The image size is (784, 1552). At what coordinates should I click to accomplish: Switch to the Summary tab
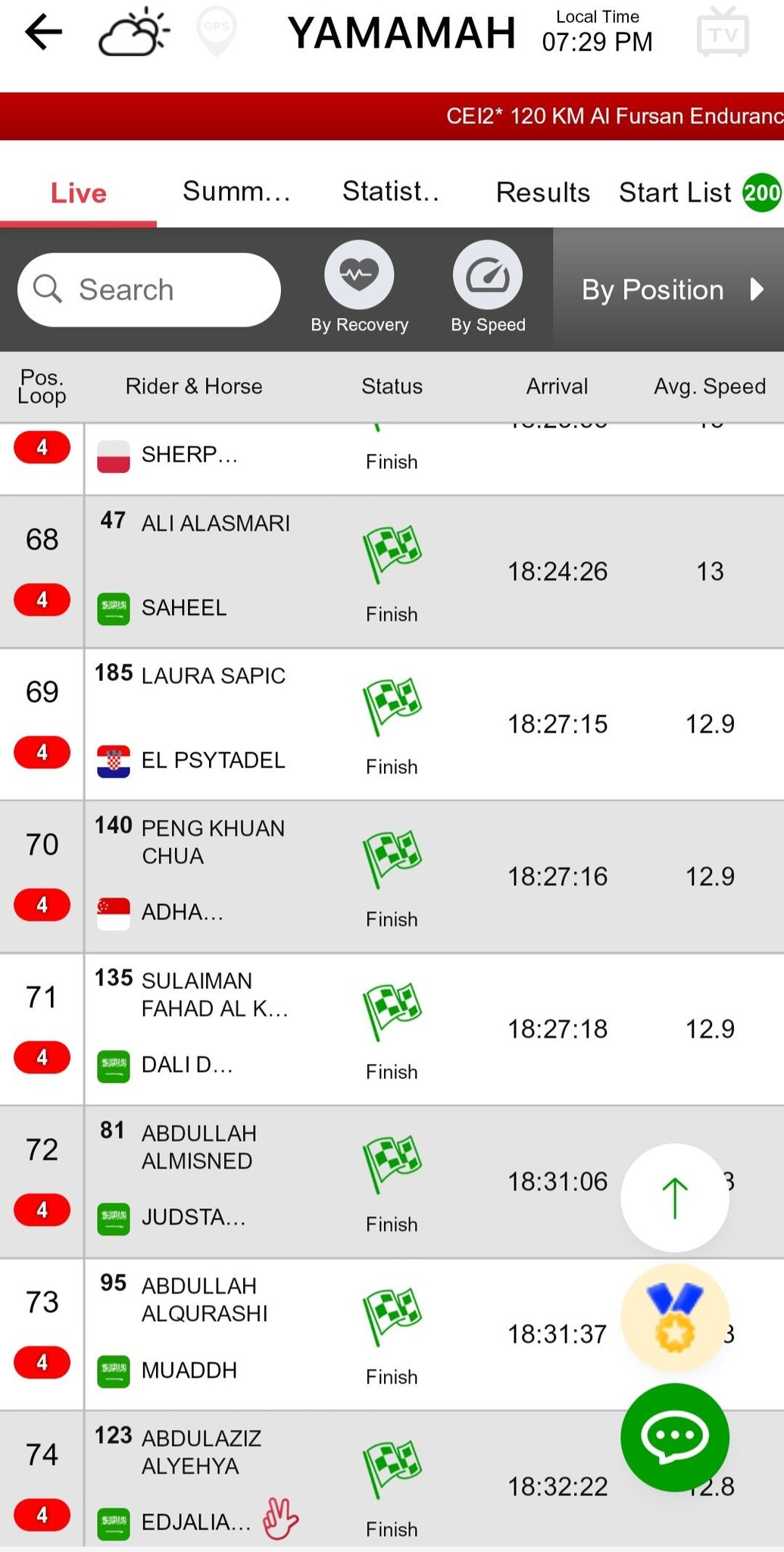tap(236, 192)
